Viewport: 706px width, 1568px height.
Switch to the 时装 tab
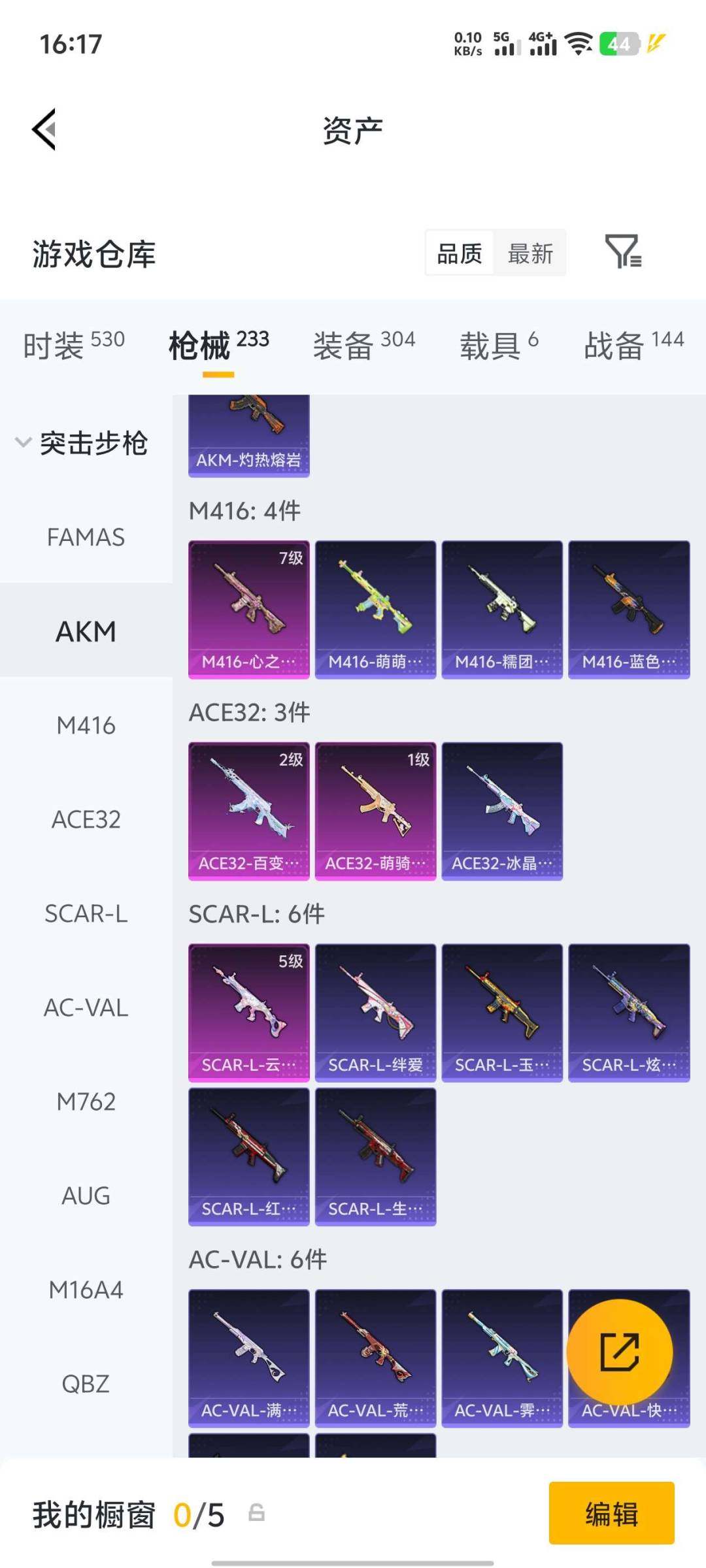click(x=74, y=345)
